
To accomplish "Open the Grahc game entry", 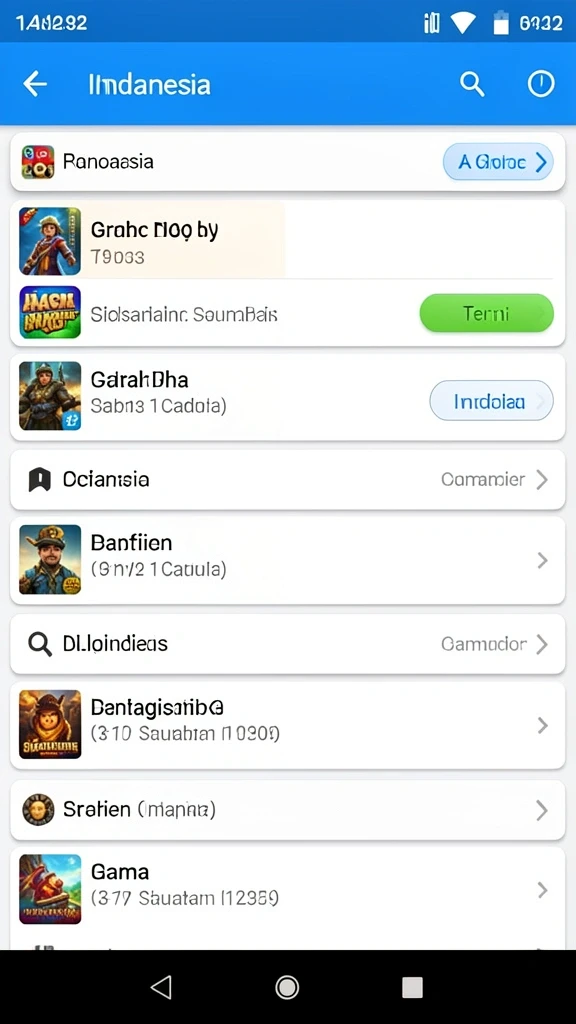I will coord(287,241).
